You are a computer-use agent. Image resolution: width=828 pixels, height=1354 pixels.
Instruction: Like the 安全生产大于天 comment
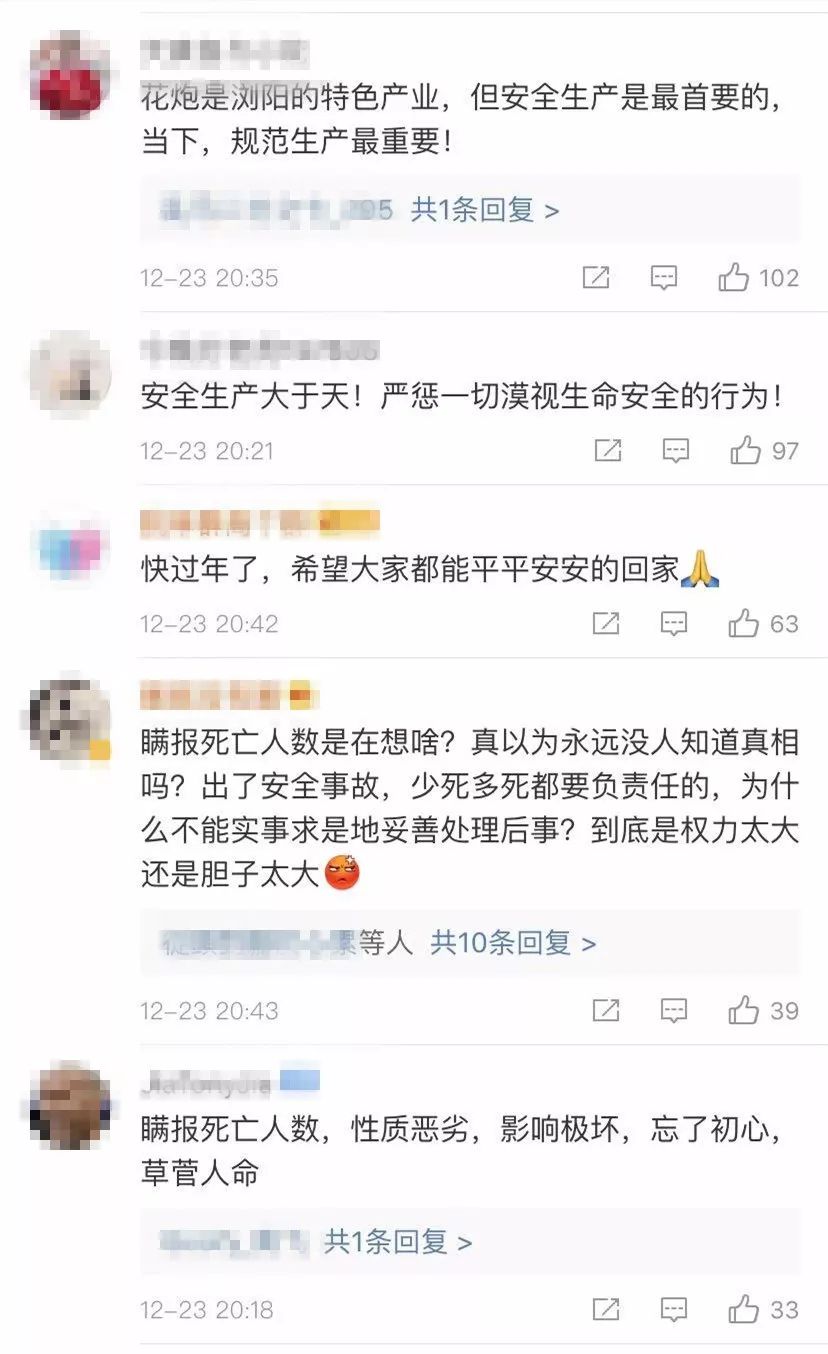(x=745, y=451)
